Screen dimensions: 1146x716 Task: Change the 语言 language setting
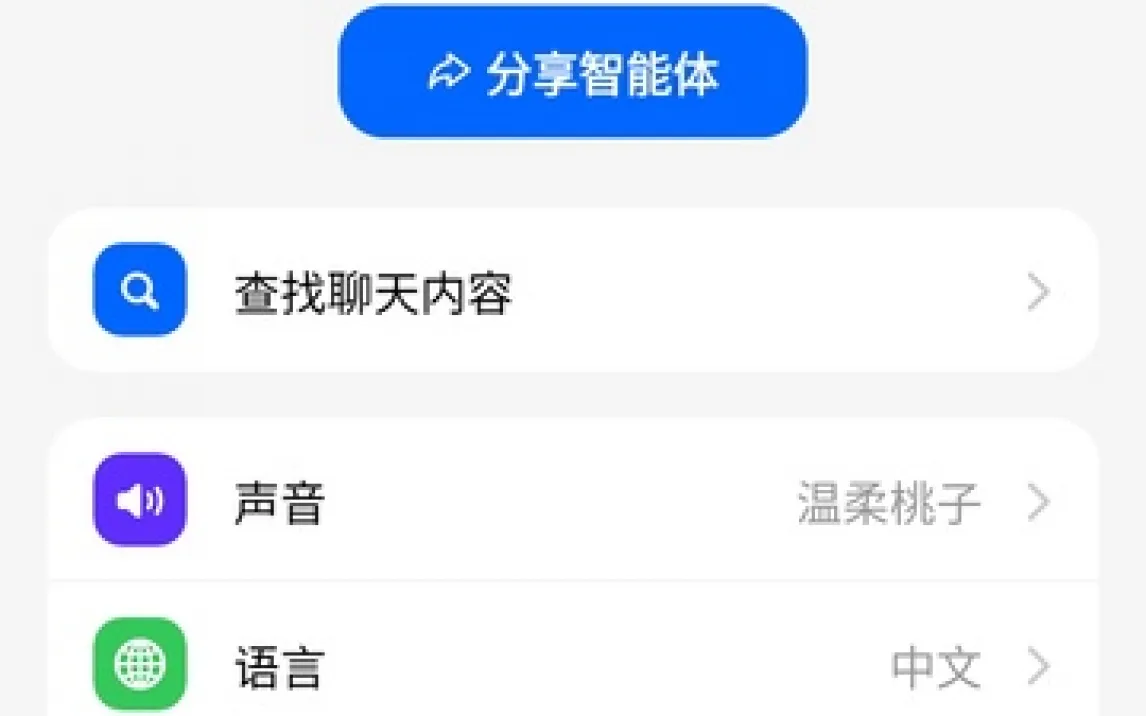tap(572, 666)
